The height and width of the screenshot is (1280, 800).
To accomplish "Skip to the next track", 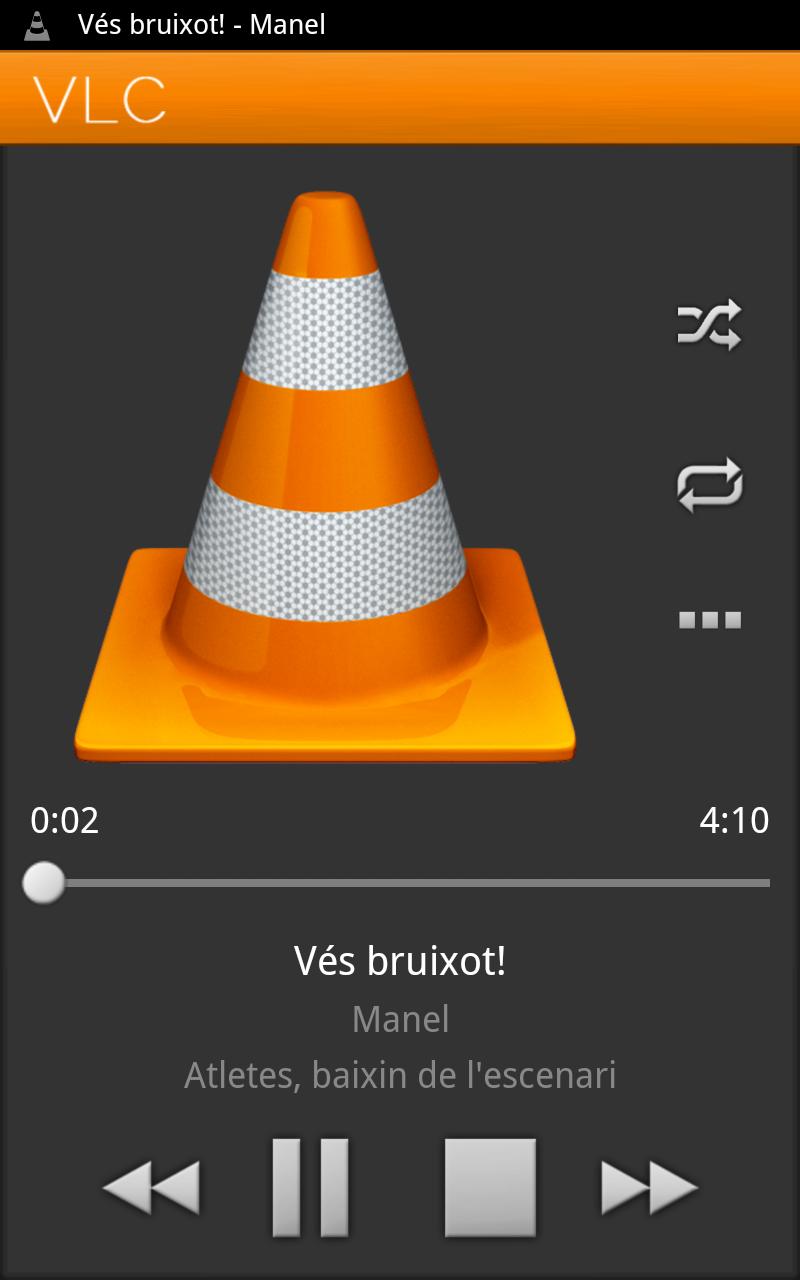I will 649,1187.
